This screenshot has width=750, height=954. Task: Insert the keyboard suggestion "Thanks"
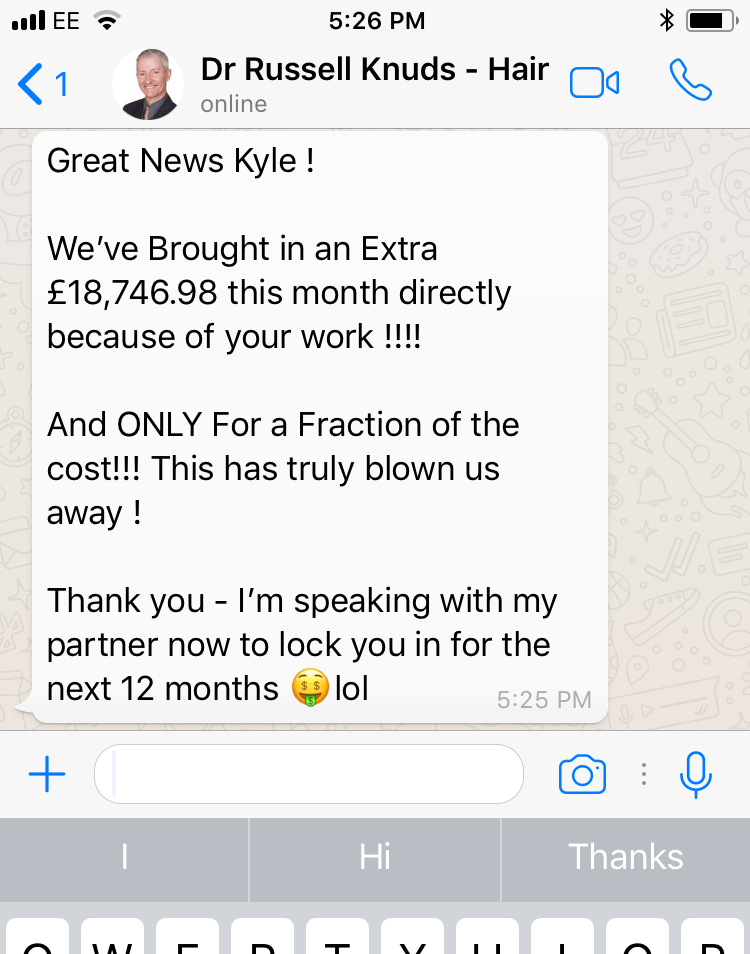(x=626, y=857)
